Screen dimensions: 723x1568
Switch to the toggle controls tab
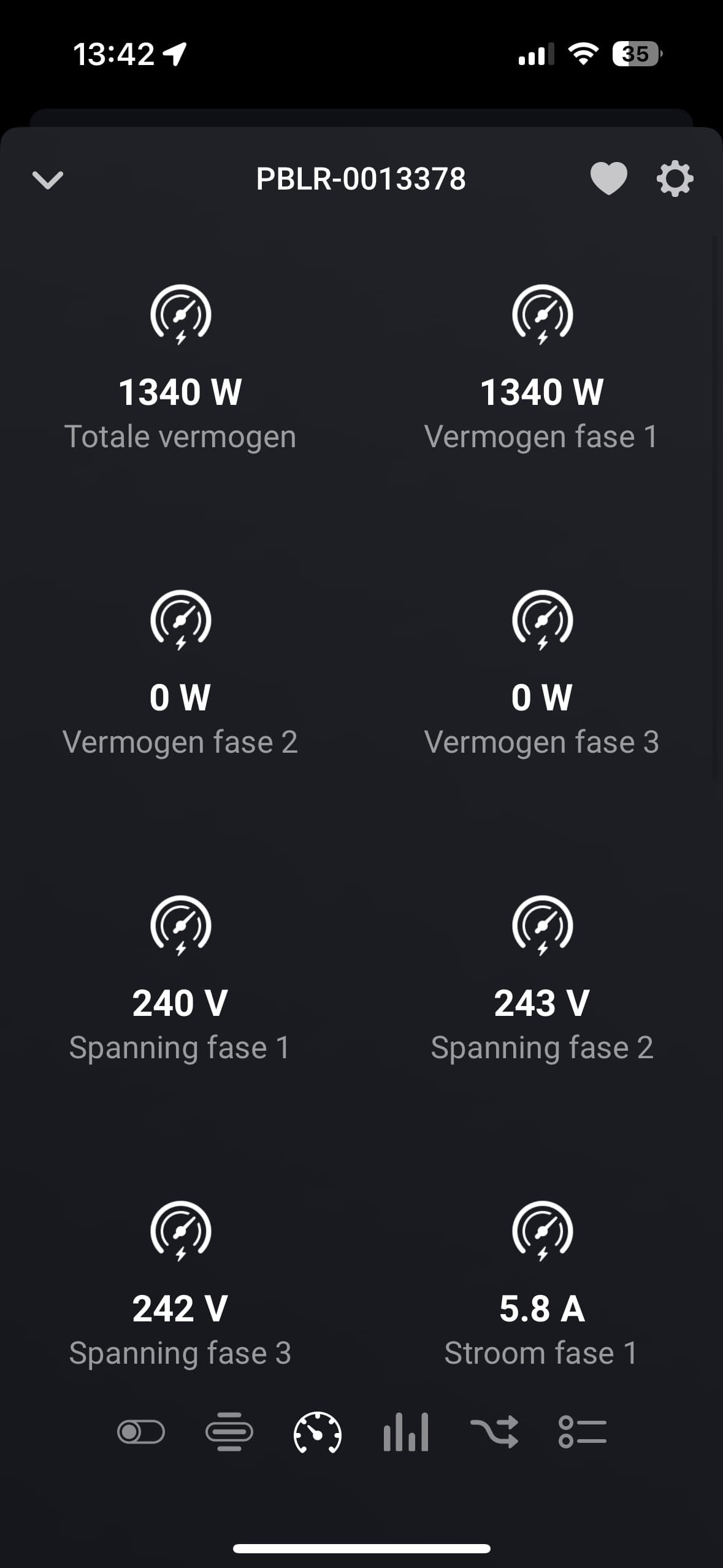coord(141,1432)
